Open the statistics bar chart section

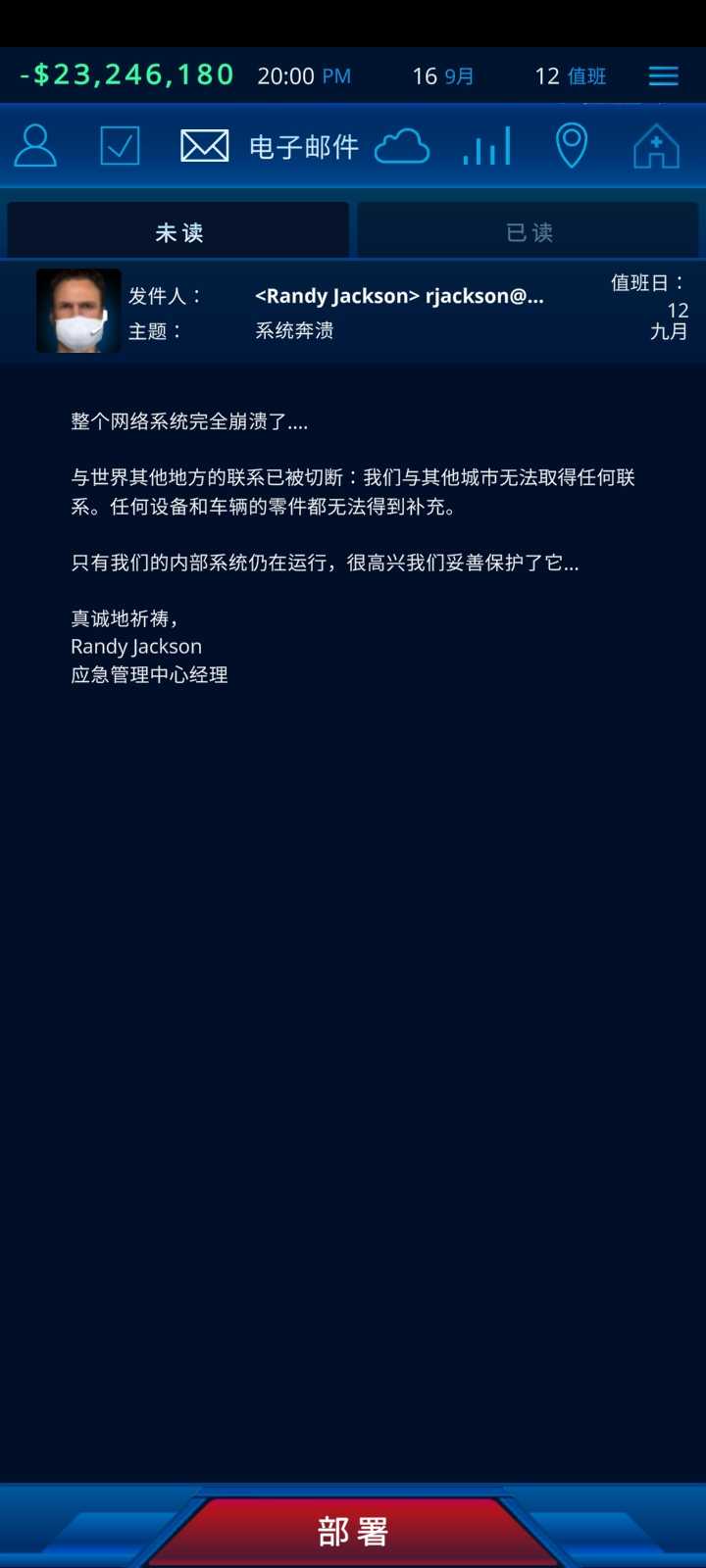click(x=487, y=147)
